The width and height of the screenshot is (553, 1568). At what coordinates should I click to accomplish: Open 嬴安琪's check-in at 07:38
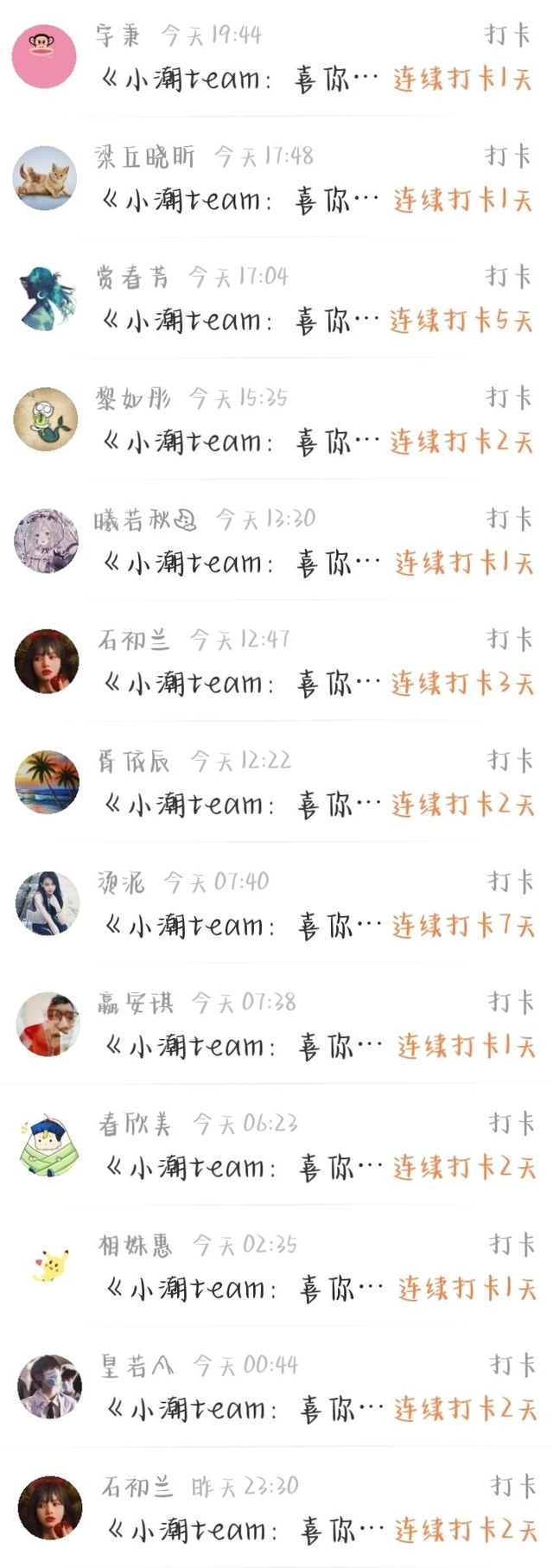click(276, 1025)
